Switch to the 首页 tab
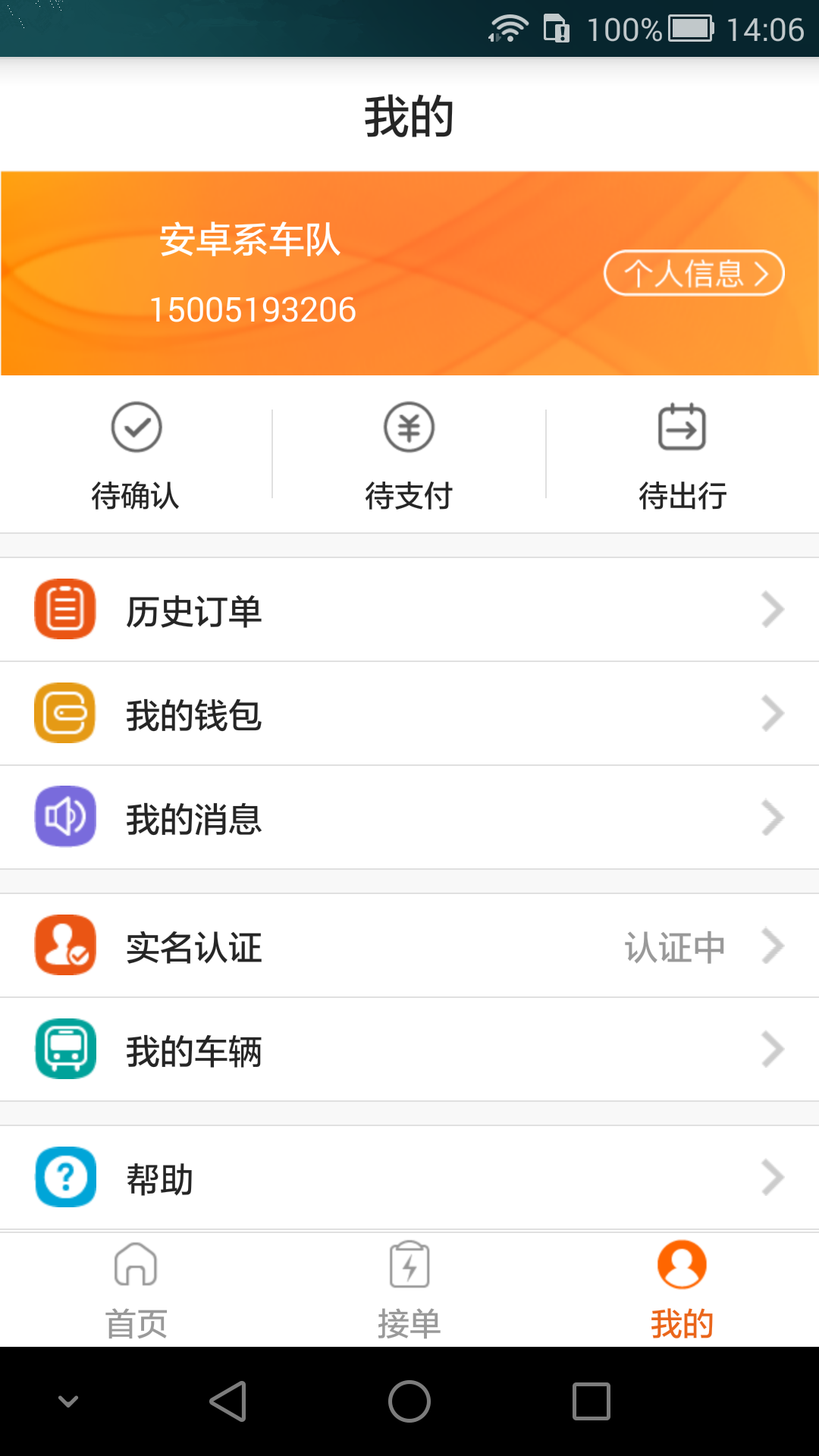This screenshot has width=819, height=1456. tap(136, 1291)
